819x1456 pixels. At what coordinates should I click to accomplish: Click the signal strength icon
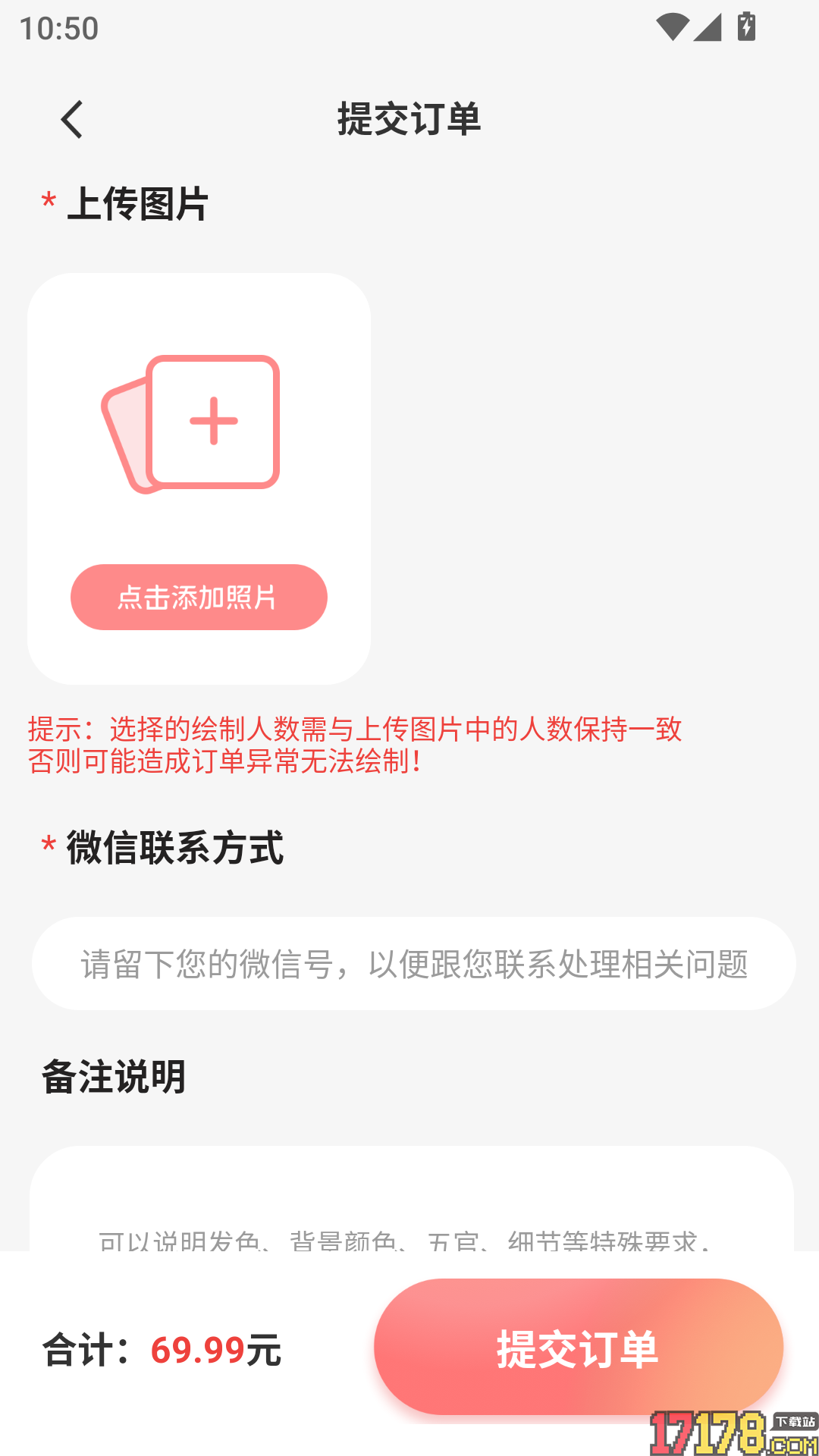(708, 27)
